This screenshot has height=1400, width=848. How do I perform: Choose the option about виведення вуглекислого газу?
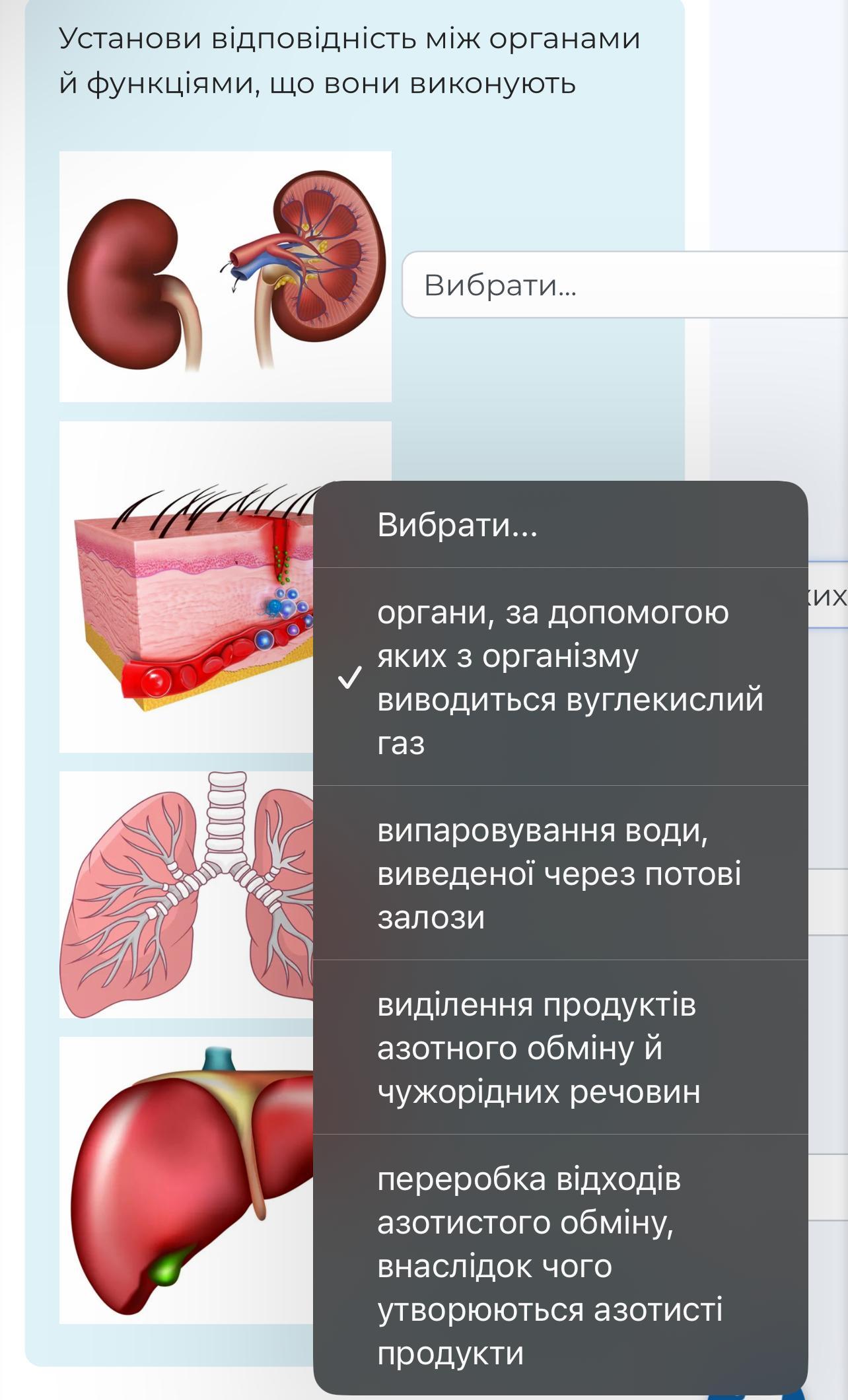(560, 677)
